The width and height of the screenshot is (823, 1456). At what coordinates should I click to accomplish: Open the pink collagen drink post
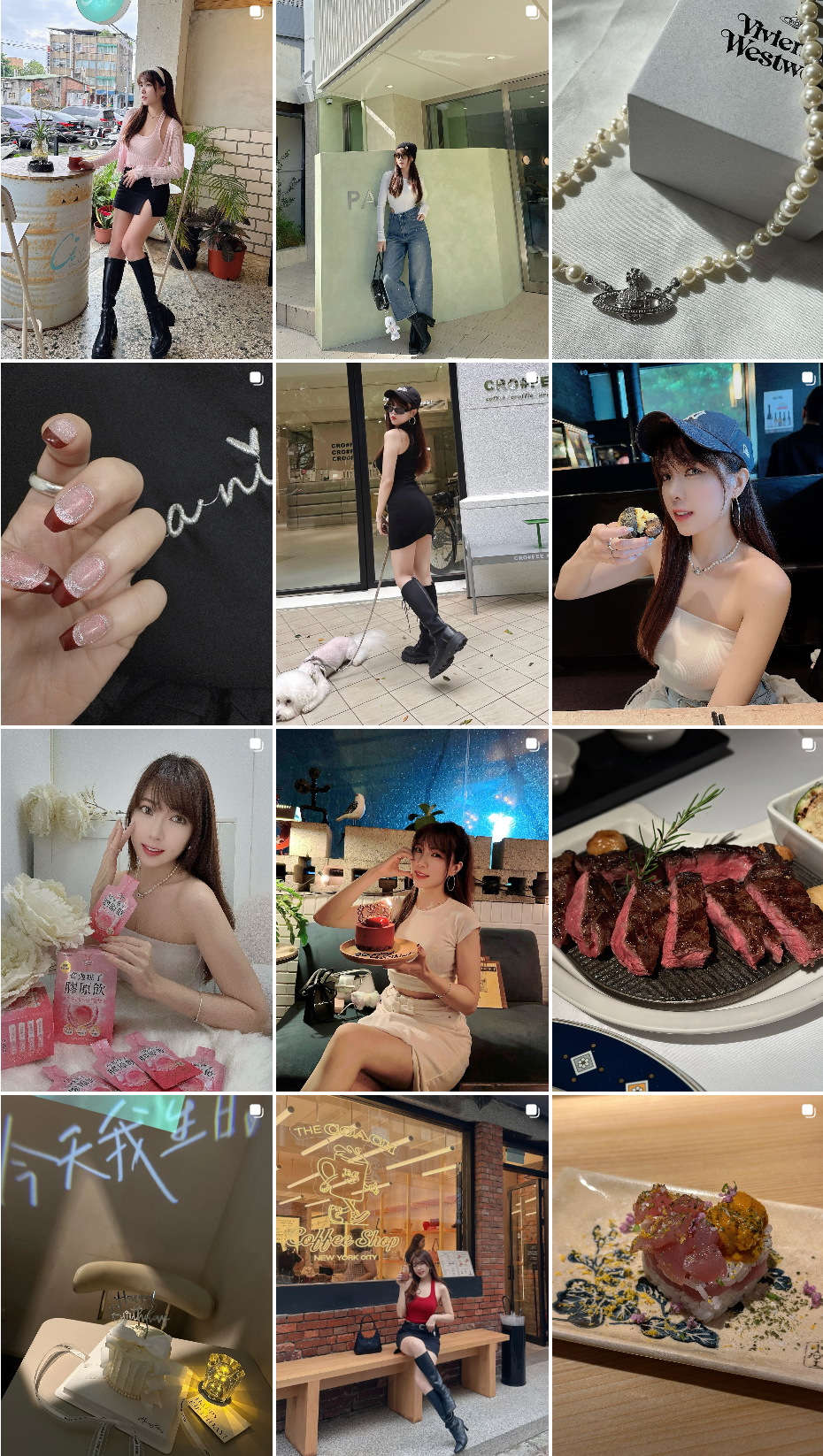click(x=136, y=909)
